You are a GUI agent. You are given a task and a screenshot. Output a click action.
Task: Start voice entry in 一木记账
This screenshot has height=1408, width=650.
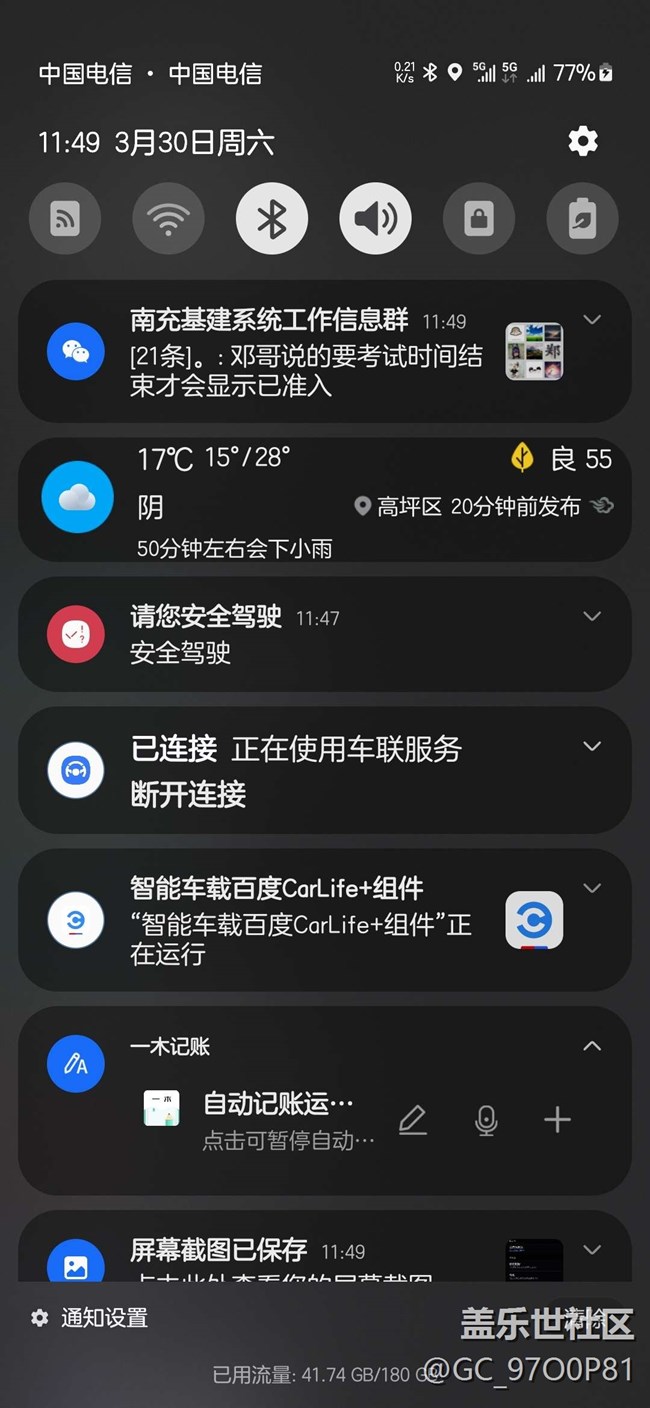486,1120
